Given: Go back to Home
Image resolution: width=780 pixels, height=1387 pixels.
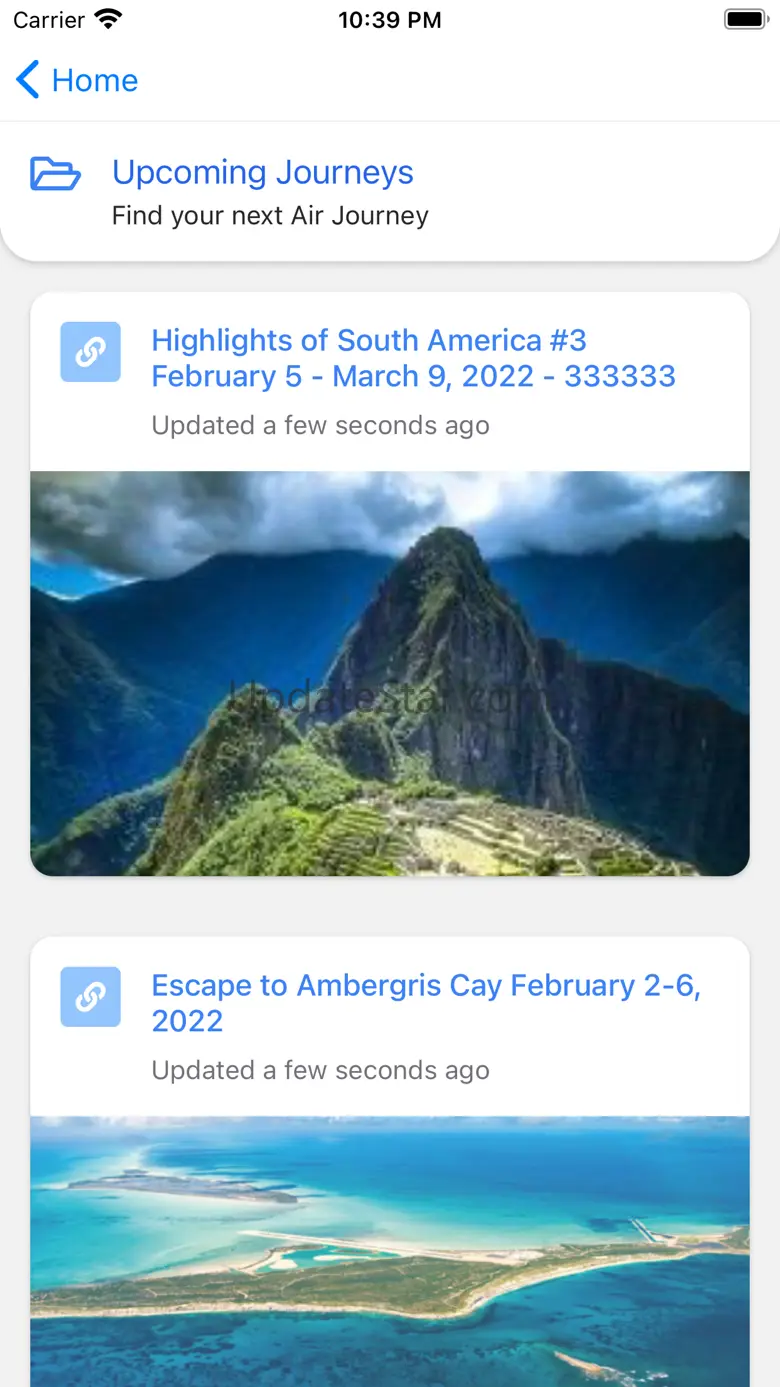Looking at the screenshot, I should coord(77,80).
